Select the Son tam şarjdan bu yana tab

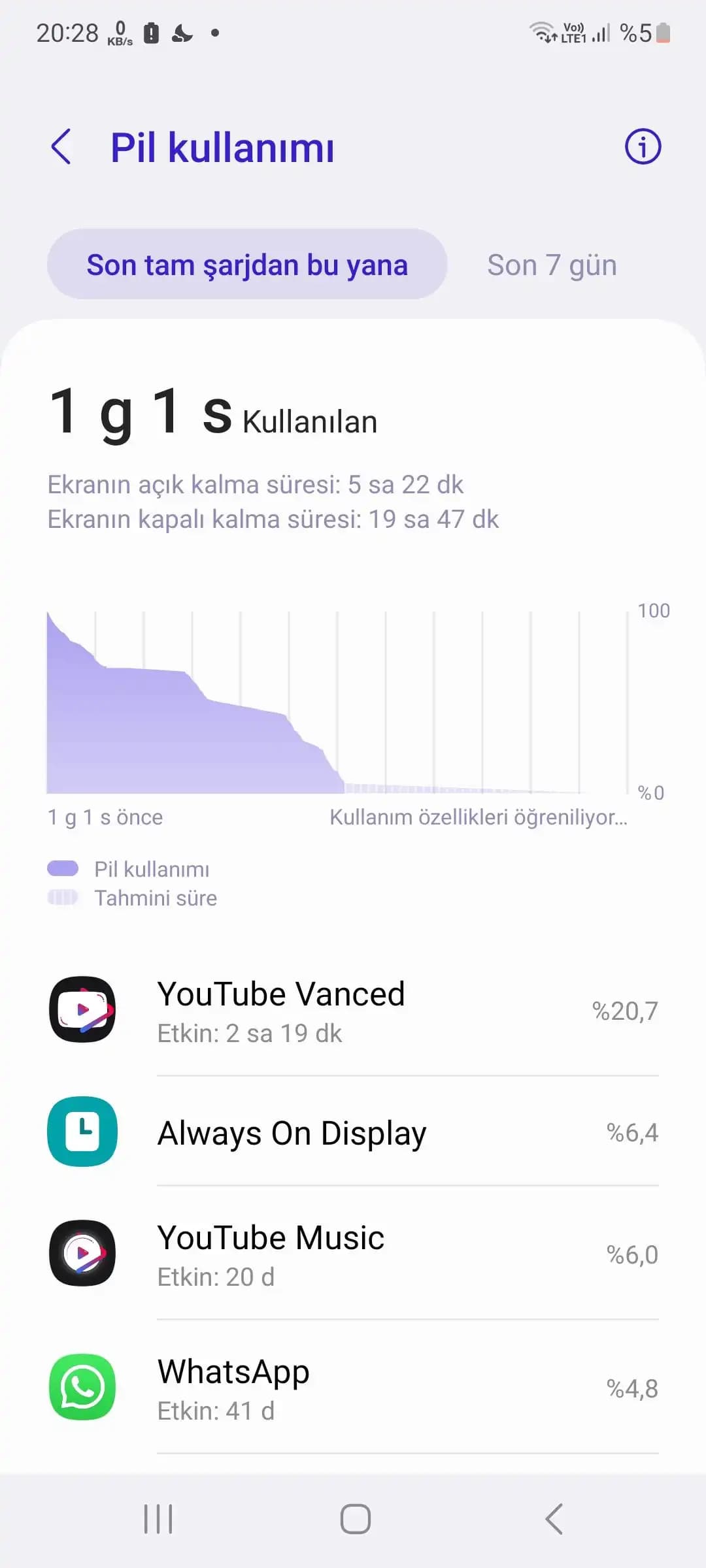[247, 265]
